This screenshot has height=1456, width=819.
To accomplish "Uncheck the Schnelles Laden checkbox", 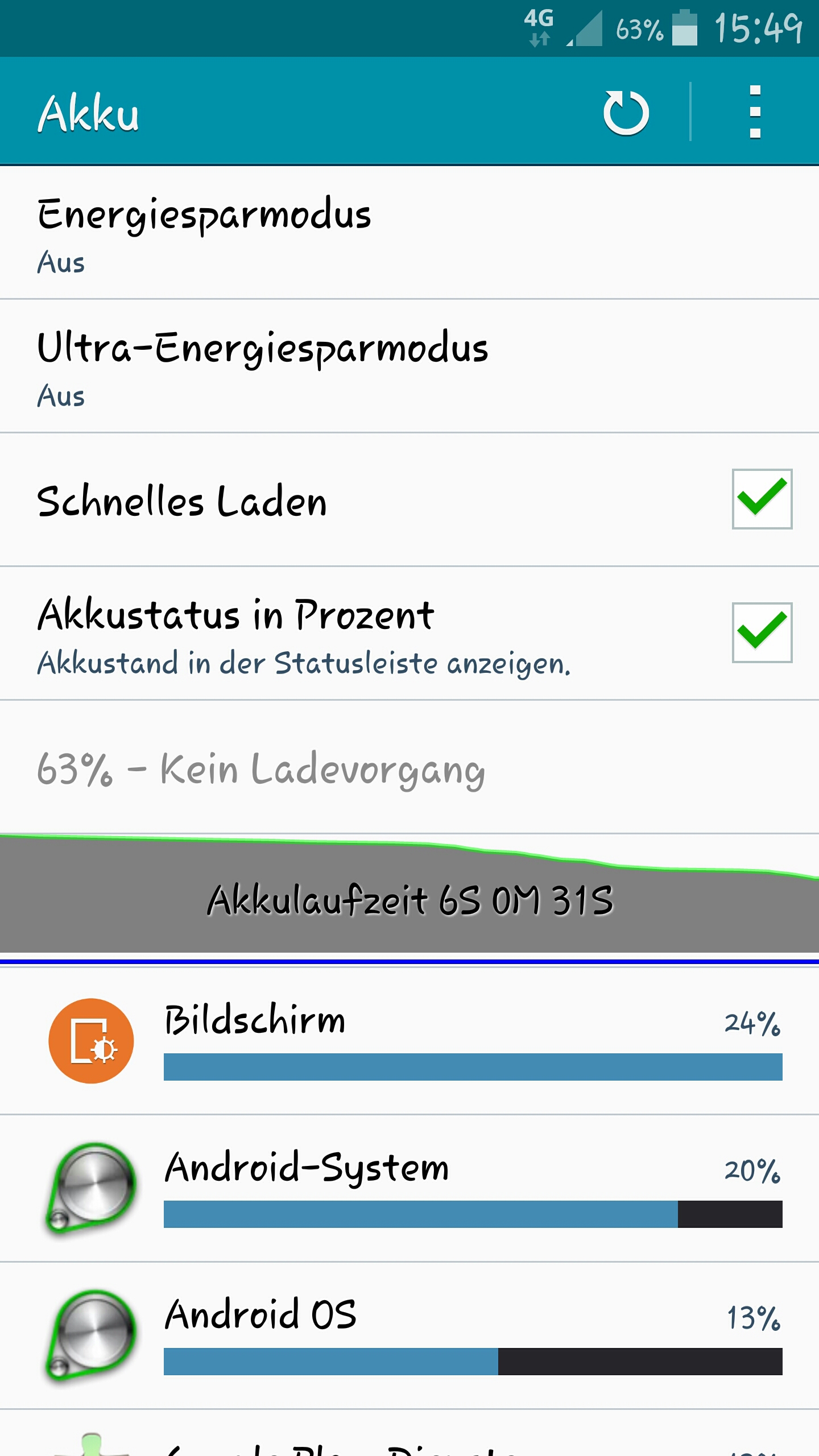I will tap(762, 499).
